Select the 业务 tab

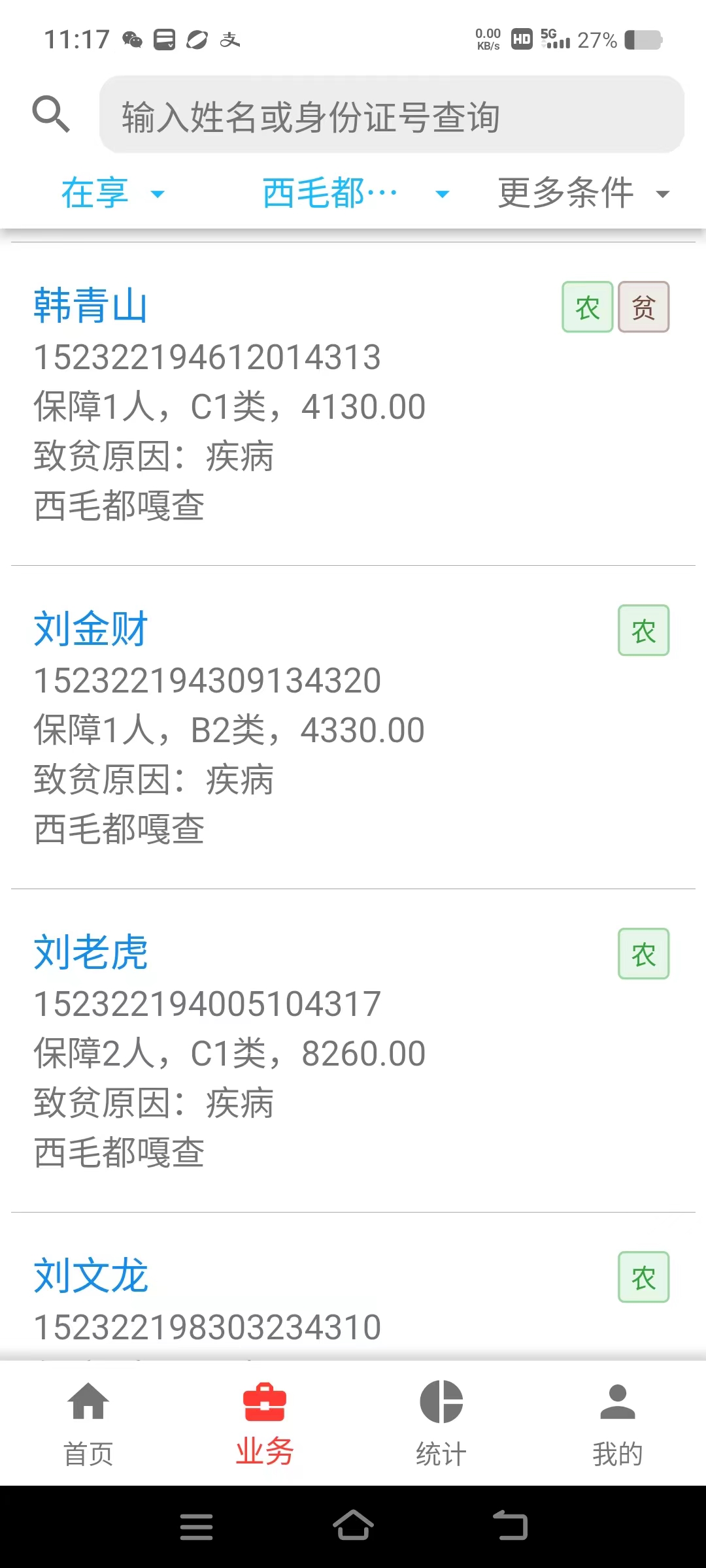click(x=265, y=1423)
